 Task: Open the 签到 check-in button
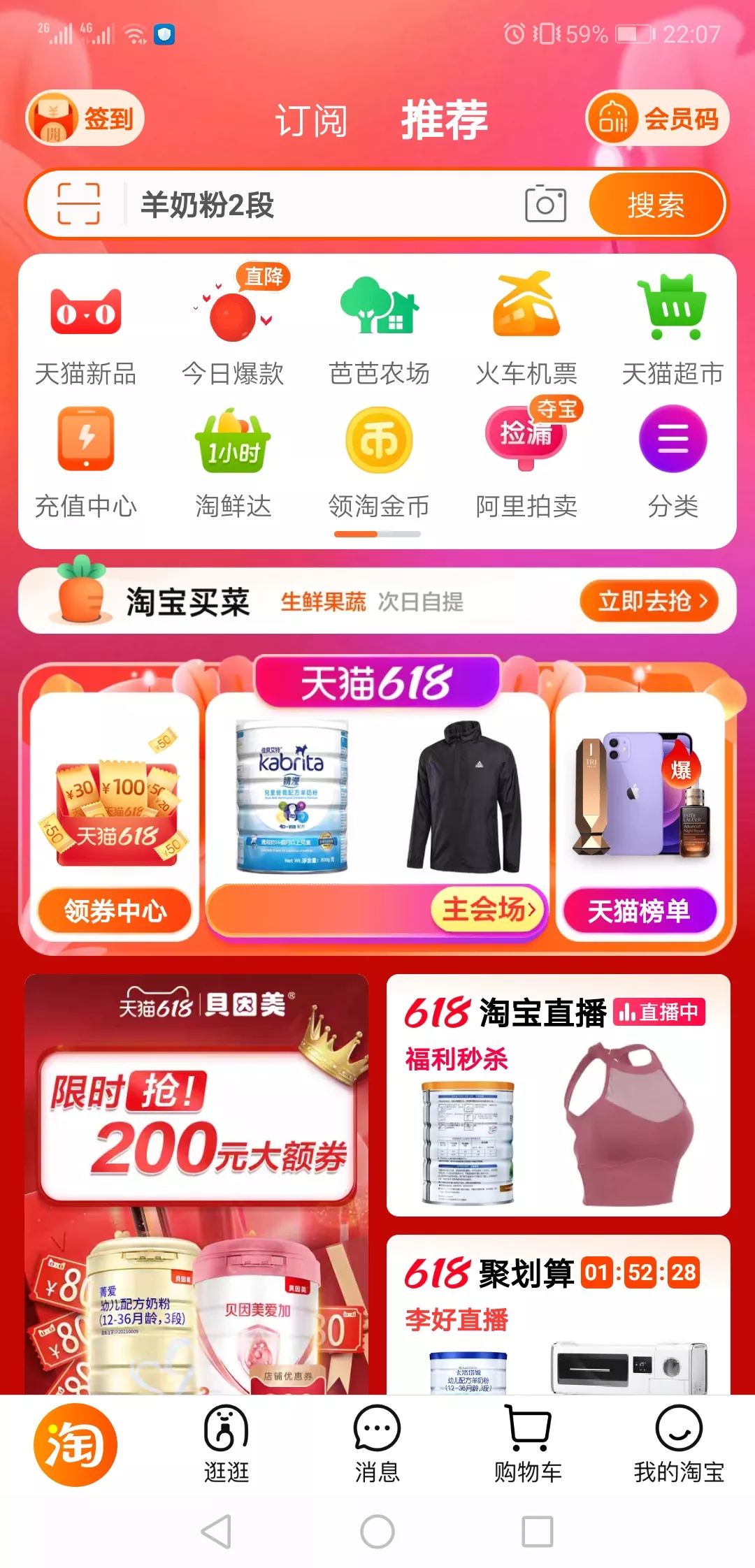[x=85, y=118]
